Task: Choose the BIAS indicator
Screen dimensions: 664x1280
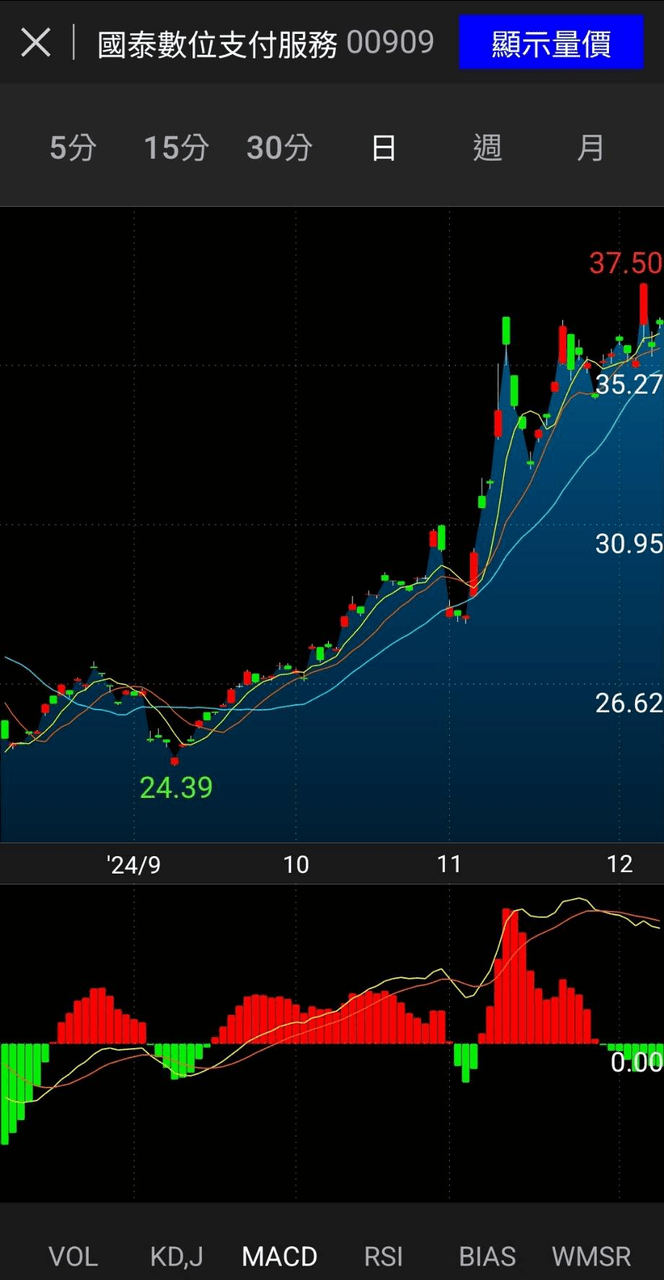Action: pyautogui.click(x=487, y=1256)
